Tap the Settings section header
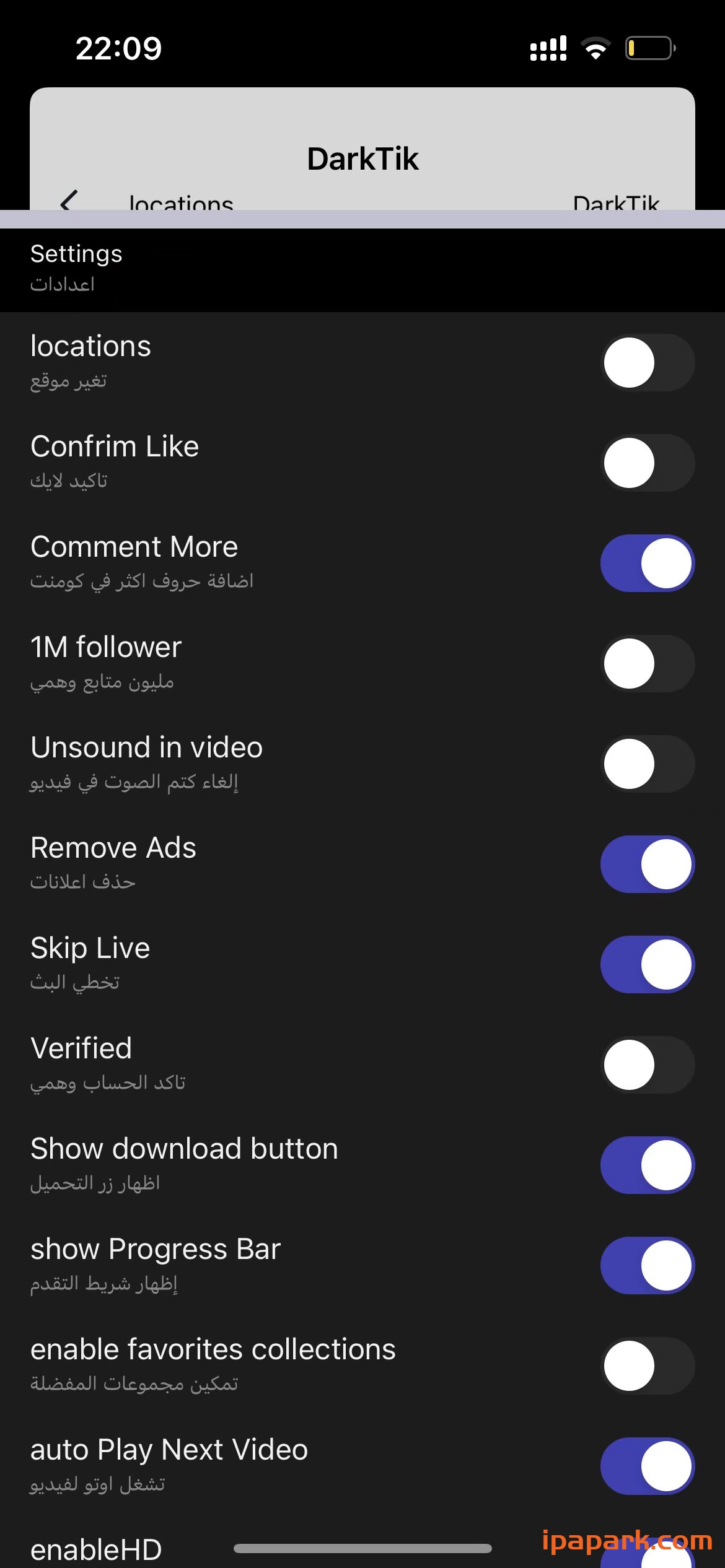The height and width of the screenshot is (1568, 725). [x=76, y=254]
